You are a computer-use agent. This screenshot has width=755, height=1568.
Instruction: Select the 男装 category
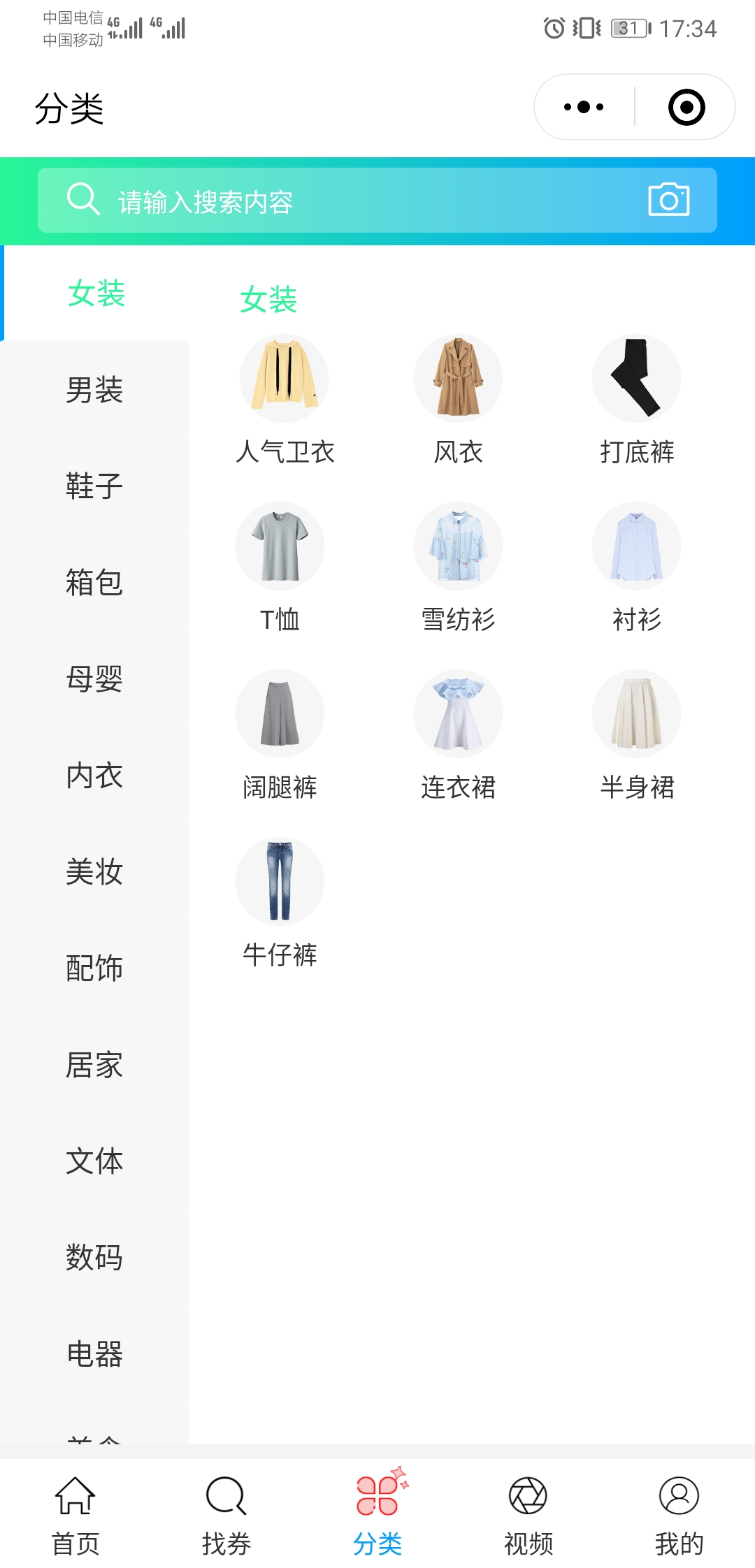point(94,389)
